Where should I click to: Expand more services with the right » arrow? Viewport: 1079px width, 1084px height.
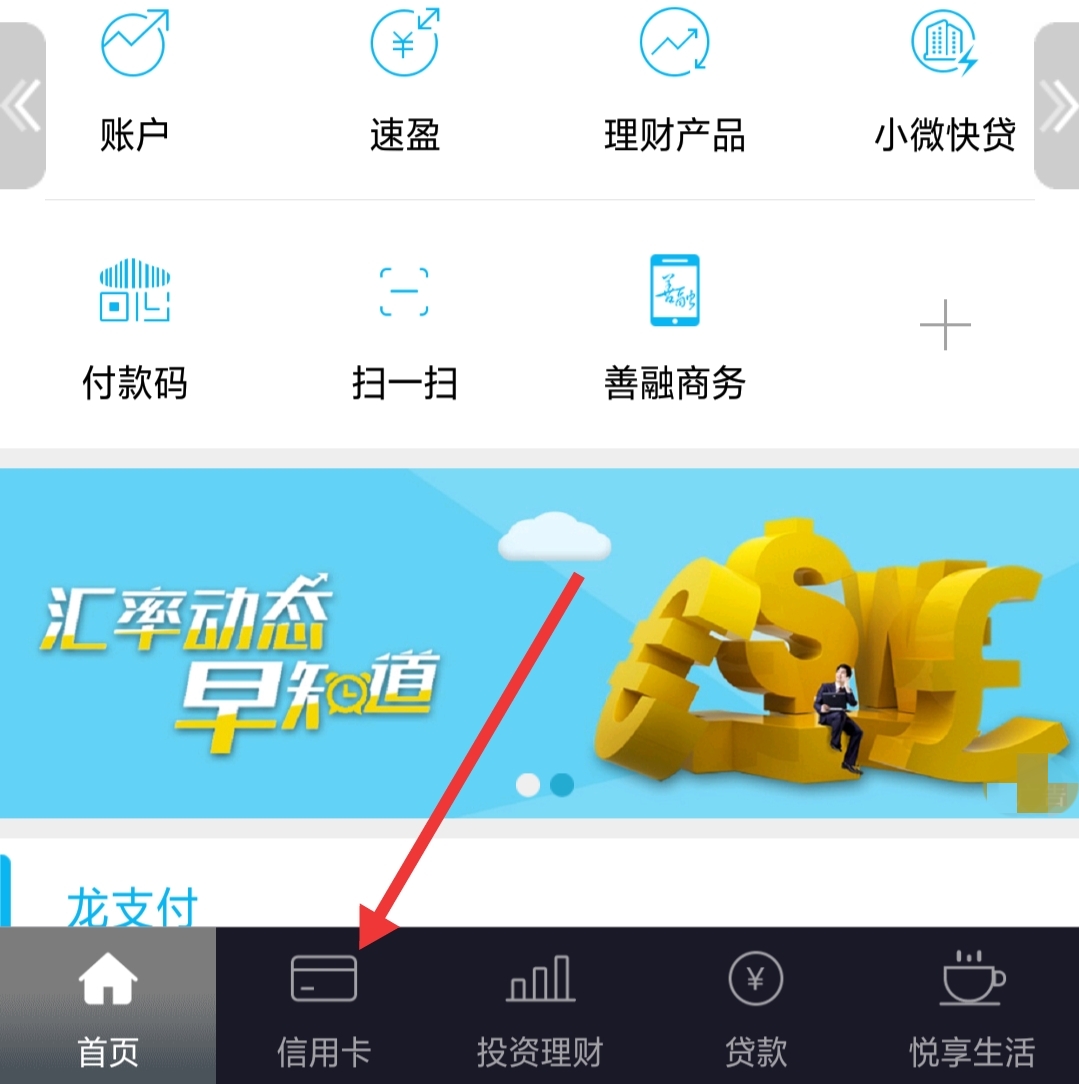(1060, 105)
